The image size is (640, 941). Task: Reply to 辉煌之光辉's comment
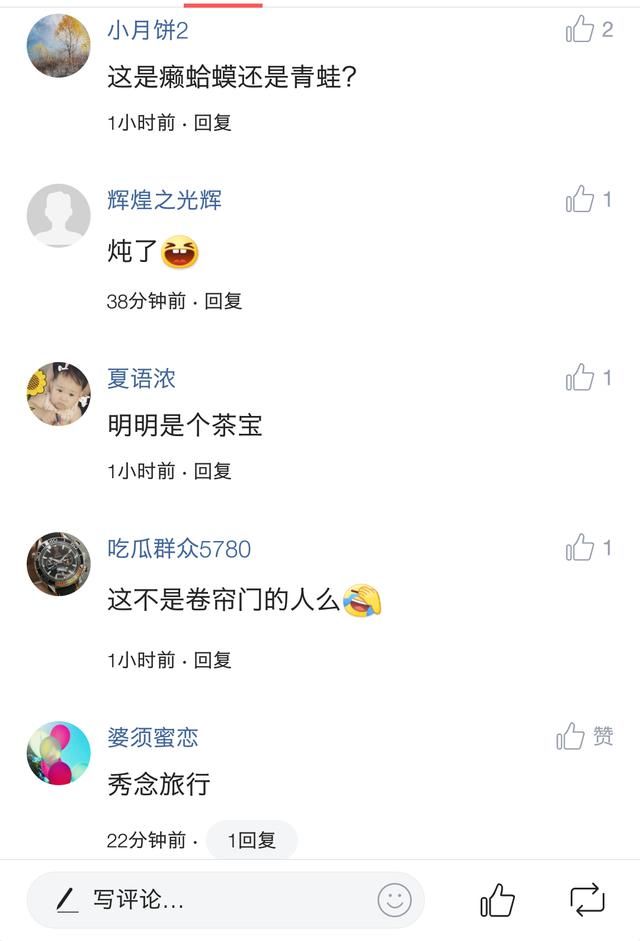click(x=223, y=301)
